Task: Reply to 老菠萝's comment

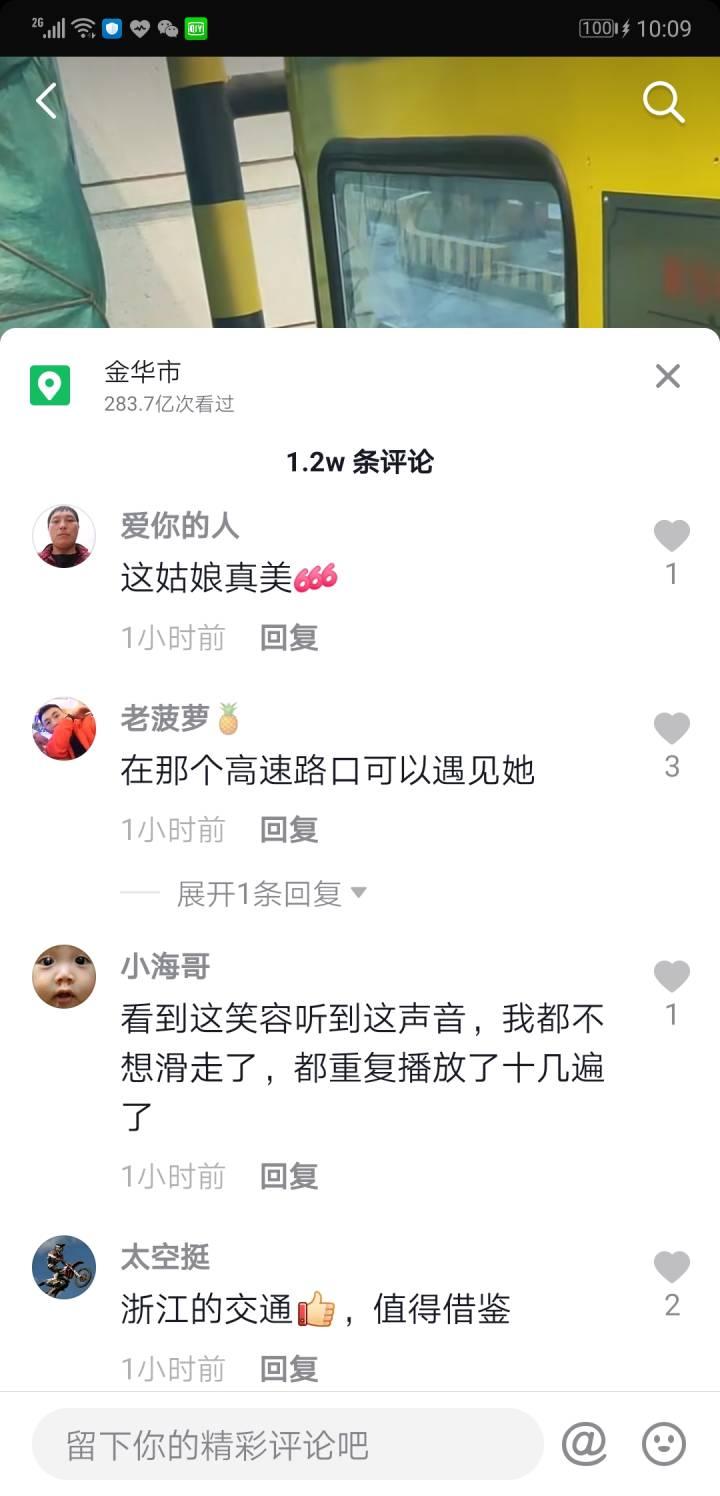Action: tap(289, 829)
